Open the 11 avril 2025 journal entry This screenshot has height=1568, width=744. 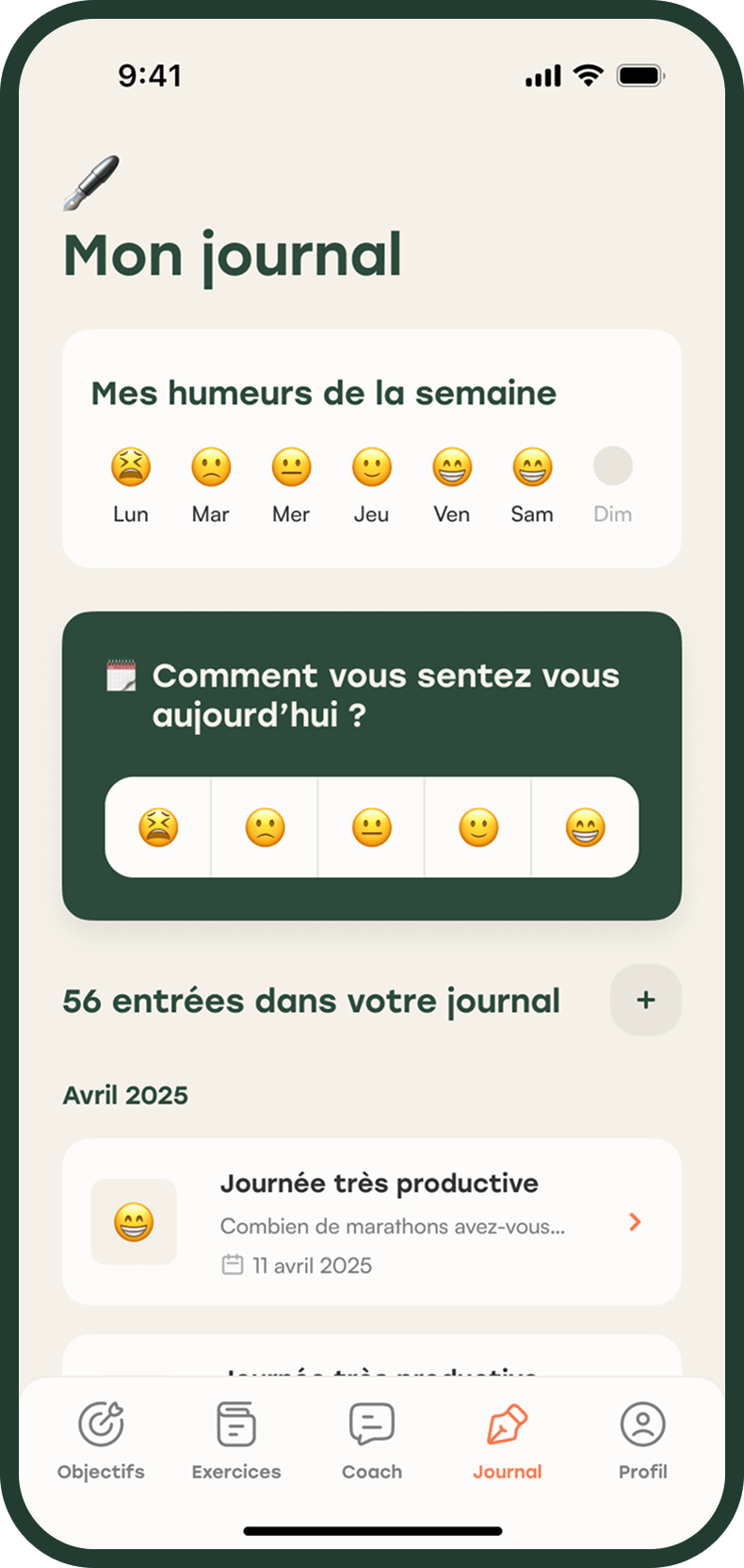tap(372, 1222)
